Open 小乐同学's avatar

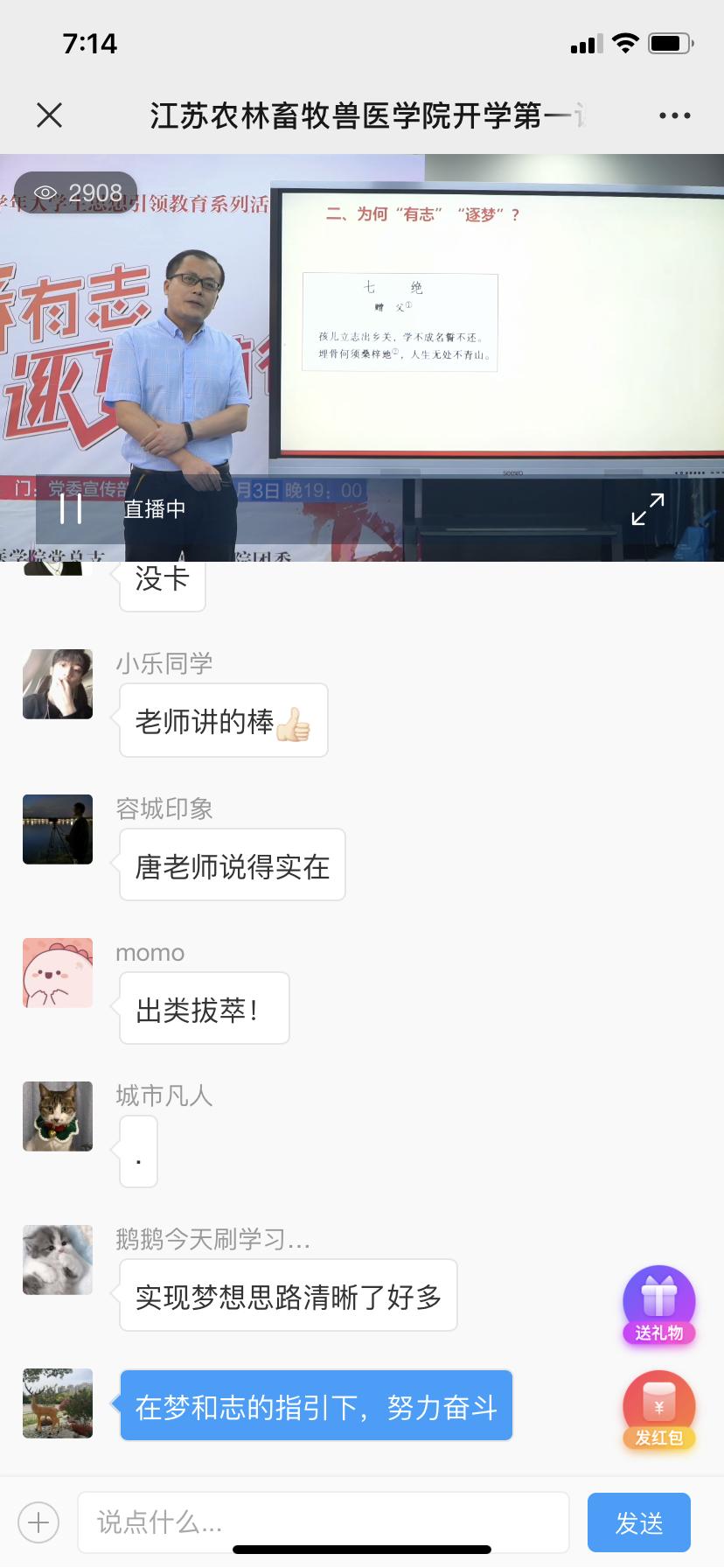tap(58, 684)
